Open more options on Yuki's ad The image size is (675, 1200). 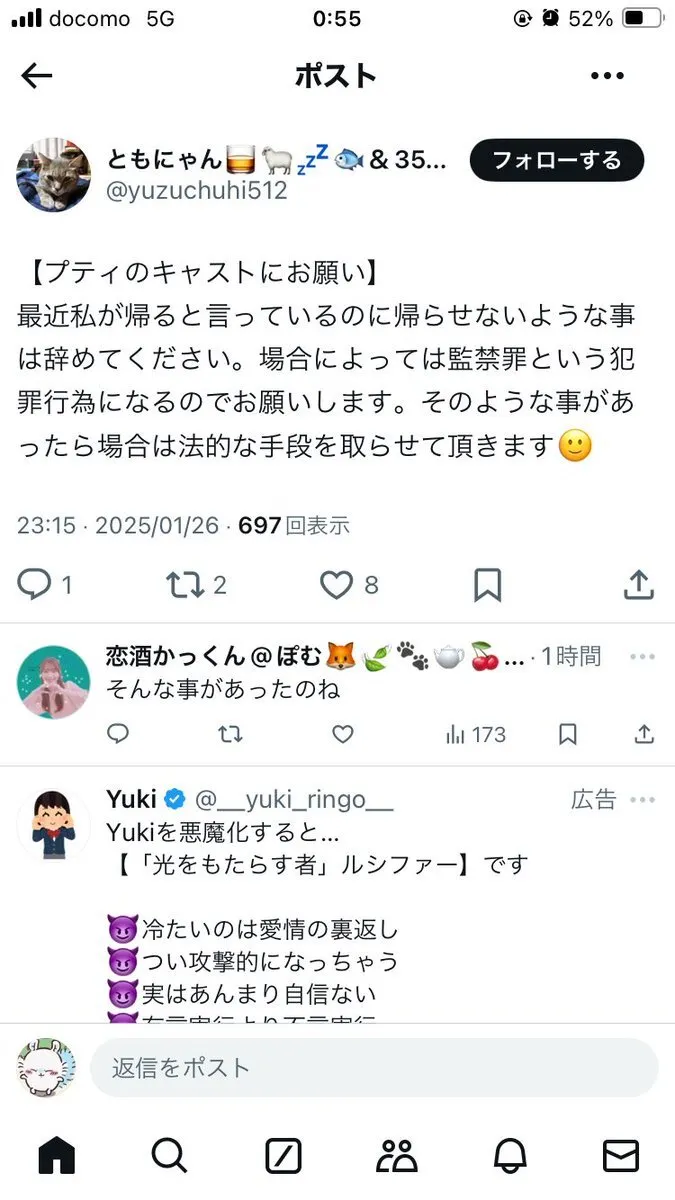tap(641, 800)
